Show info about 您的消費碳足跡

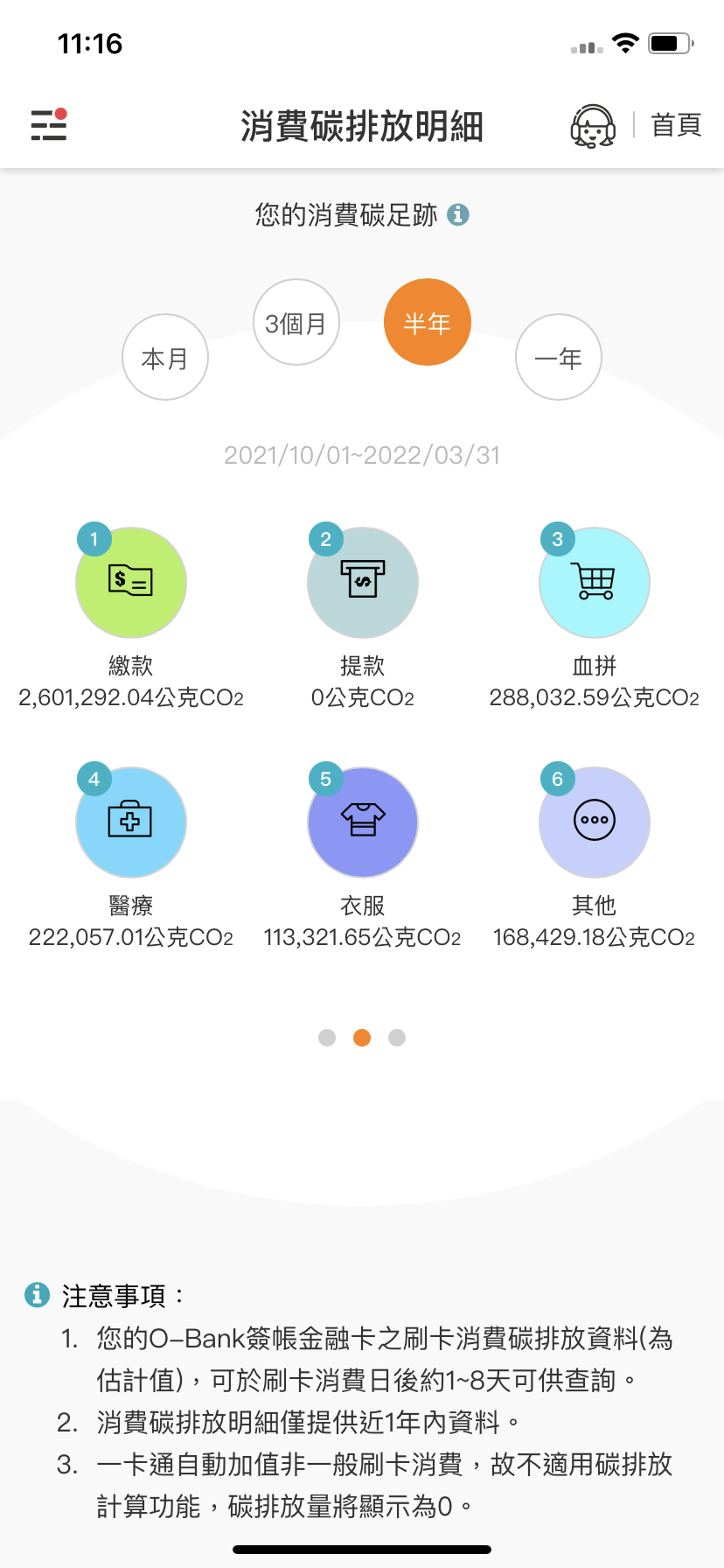(x=458, y=214)
